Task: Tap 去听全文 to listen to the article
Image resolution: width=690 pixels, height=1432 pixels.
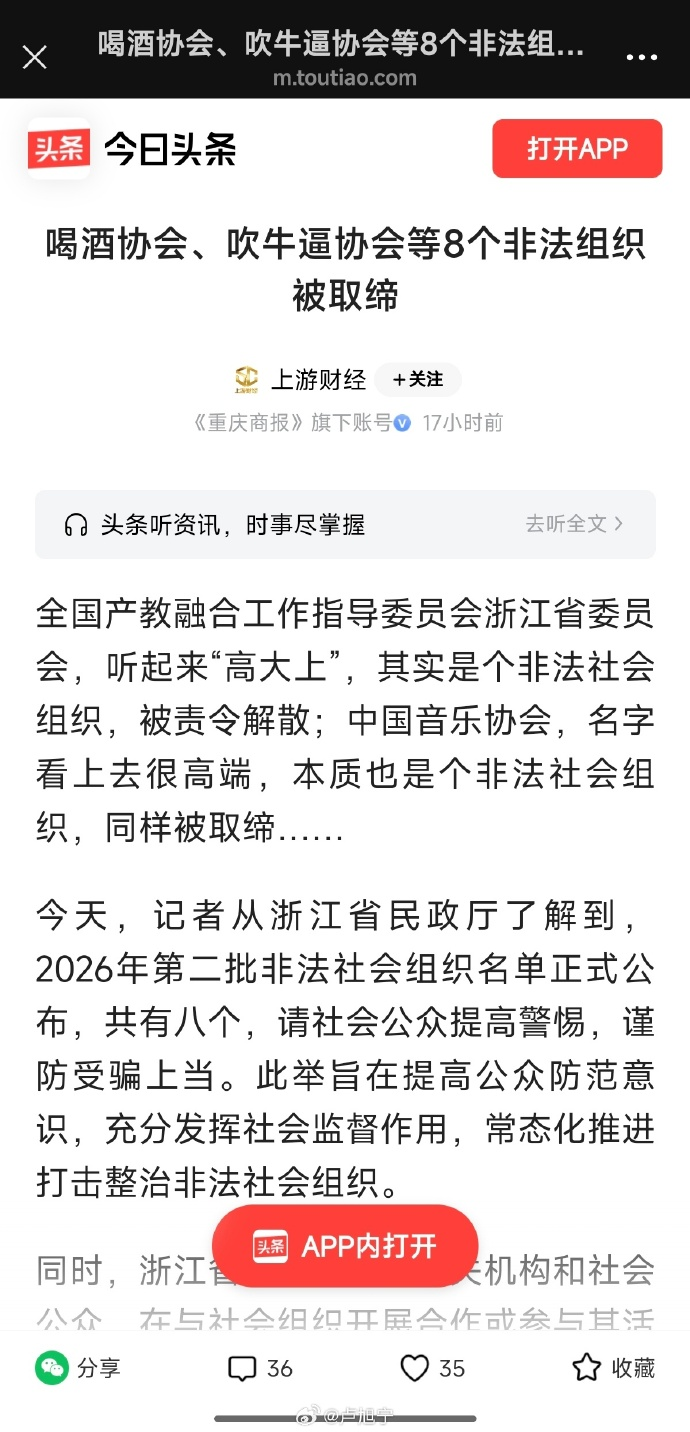Action: point(575,524)
